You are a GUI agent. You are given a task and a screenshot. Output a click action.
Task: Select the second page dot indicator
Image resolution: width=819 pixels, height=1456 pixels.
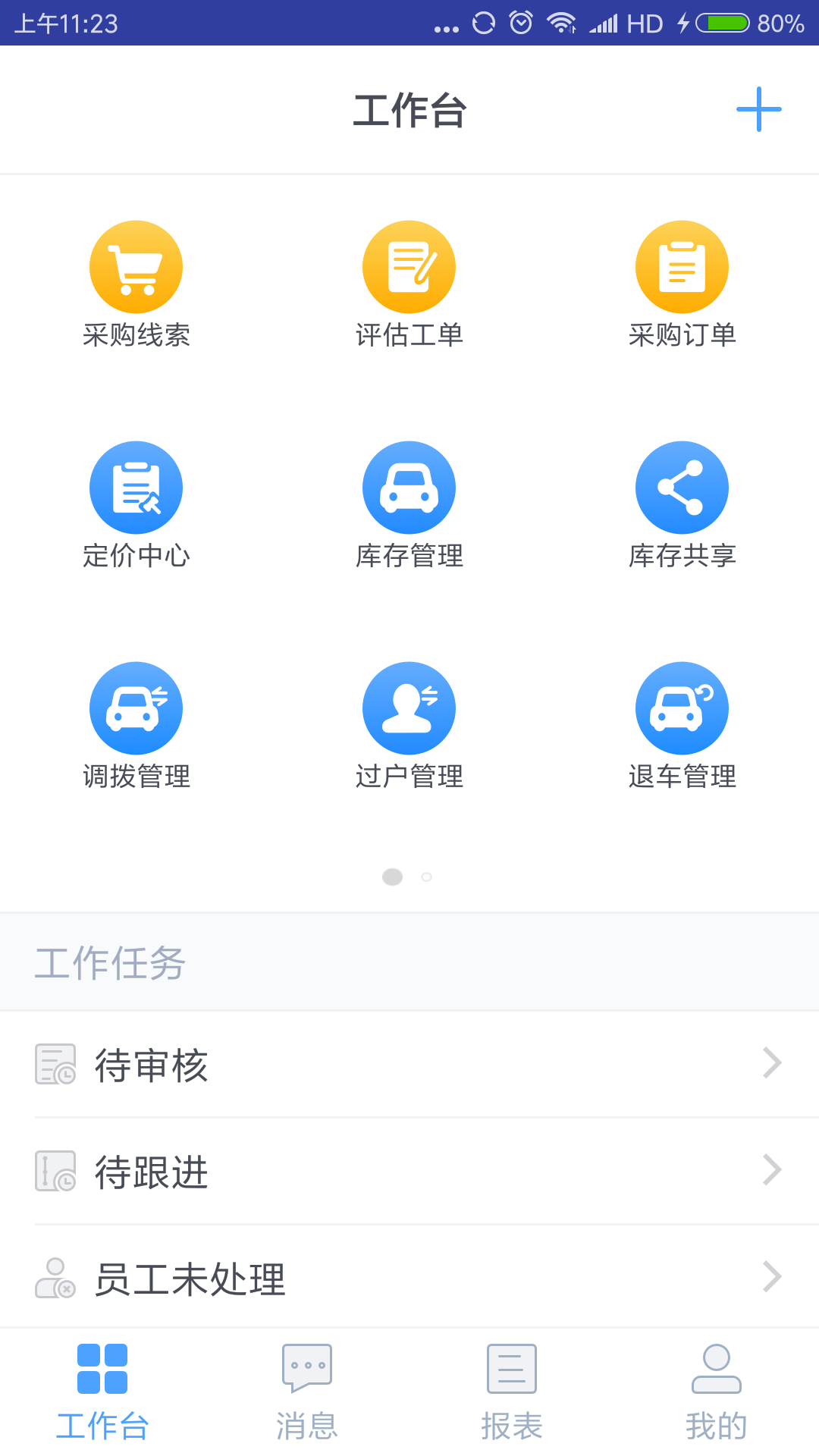tap(426, 877)
